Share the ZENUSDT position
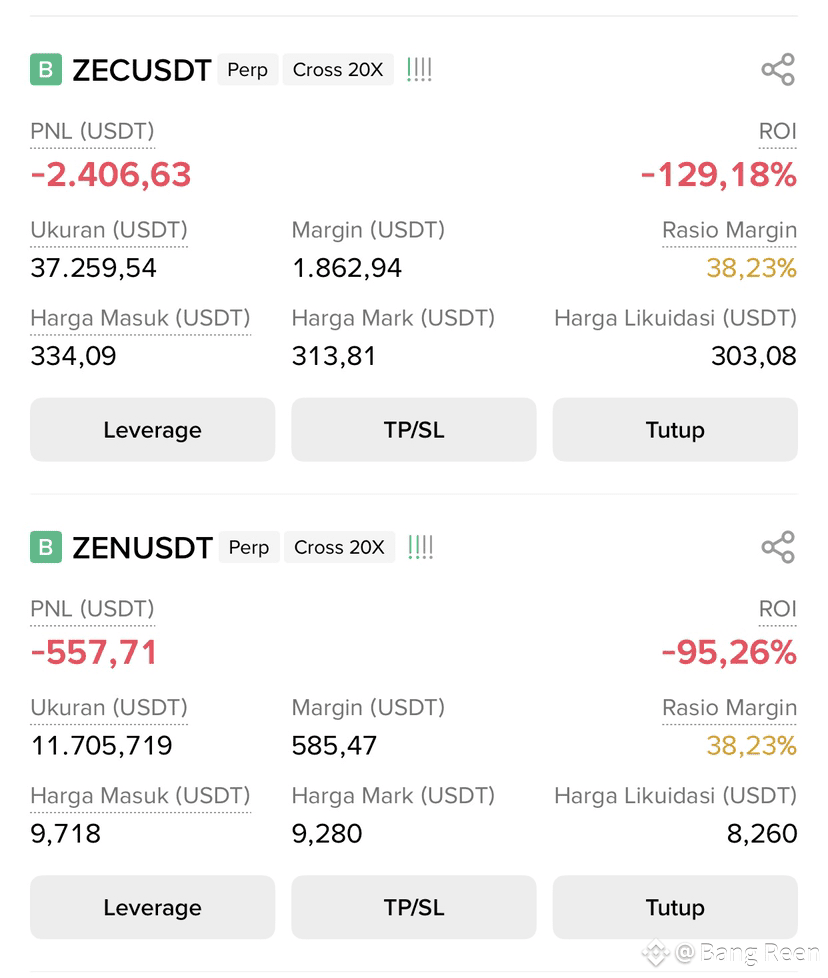 [x=777, y=547]
